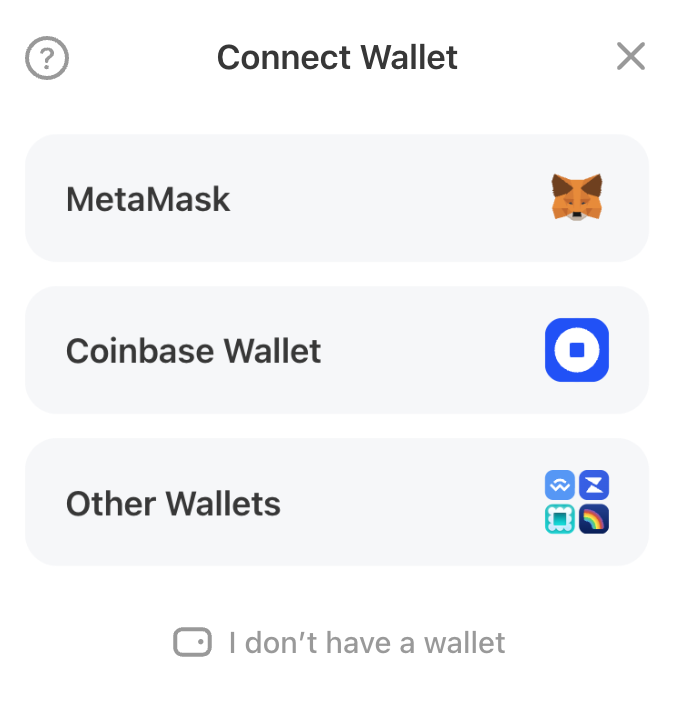Open the help question mark icon

[x=47, y=58]
